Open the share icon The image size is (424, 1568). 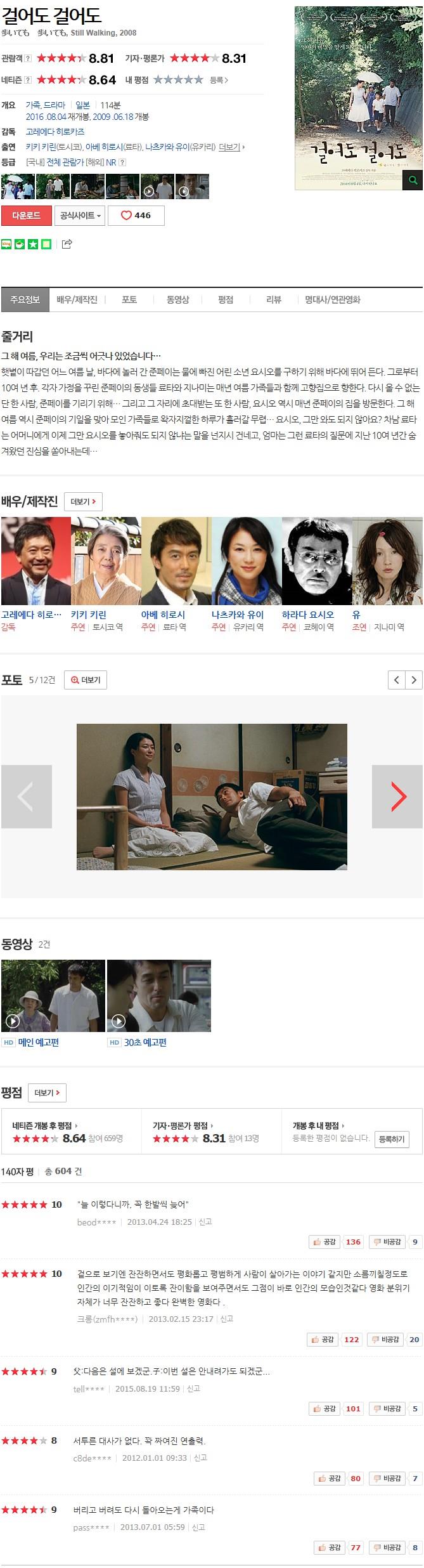tap(67, 244)
